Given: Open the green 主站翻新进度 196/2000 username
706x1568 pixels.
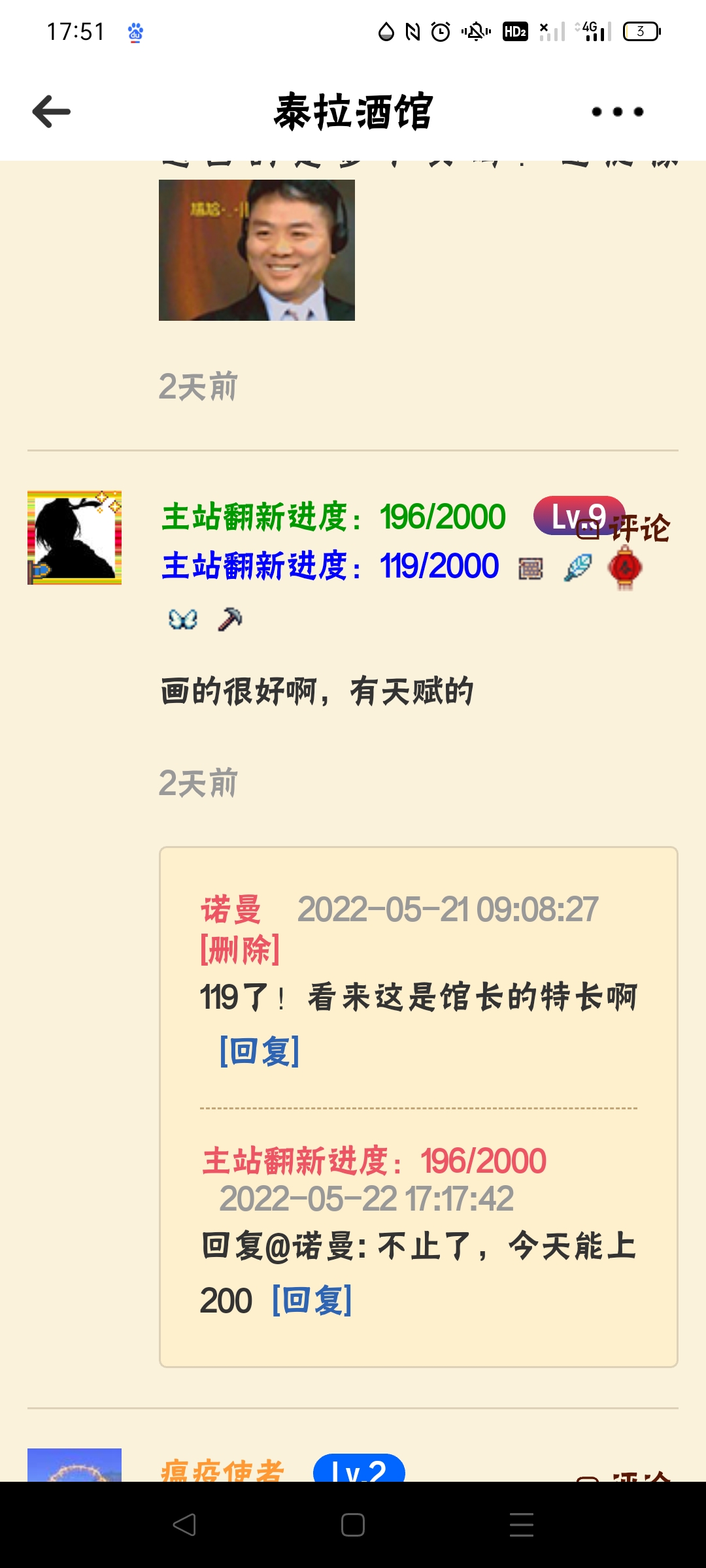Looking at the screenshot, I should (x=333, y=517).
